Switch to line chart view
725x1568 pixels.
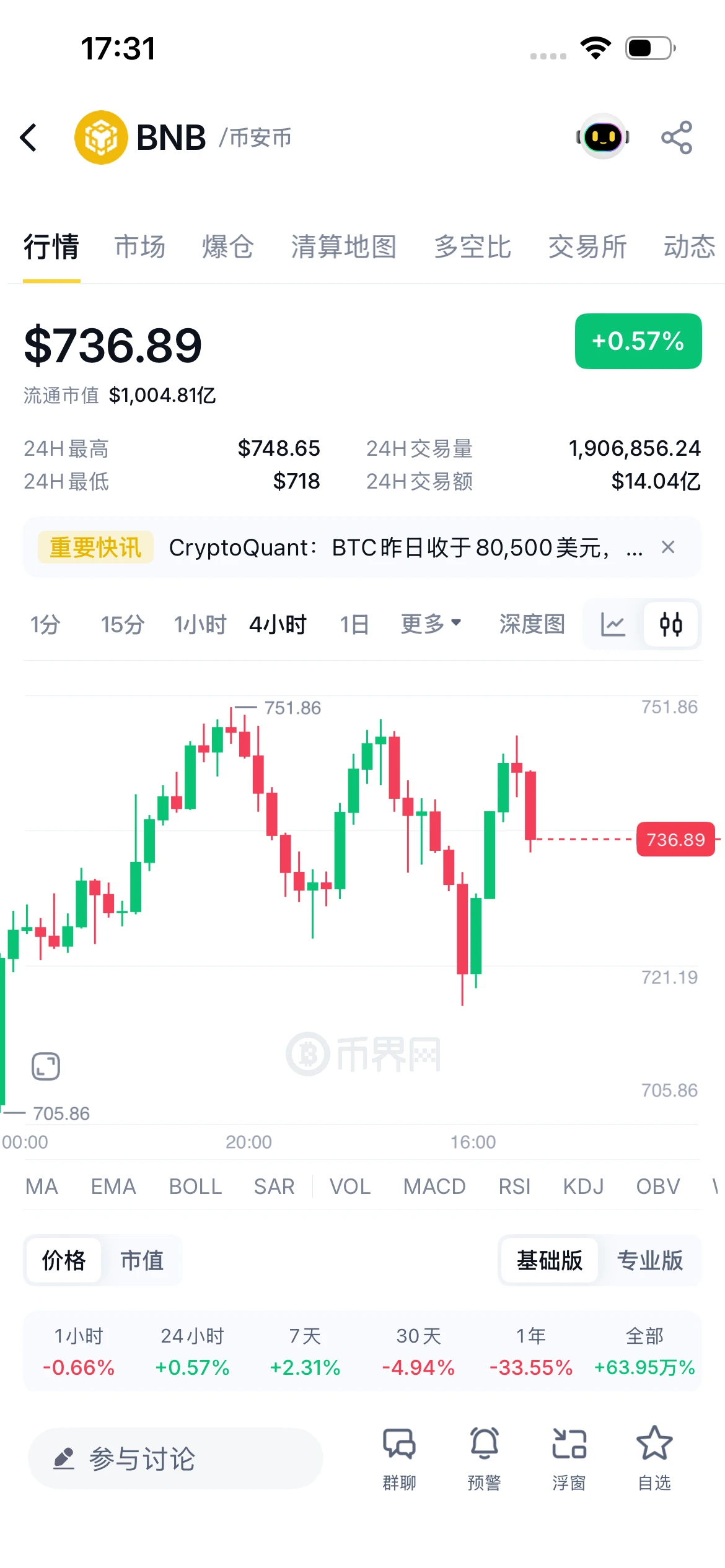pos(613,624)
